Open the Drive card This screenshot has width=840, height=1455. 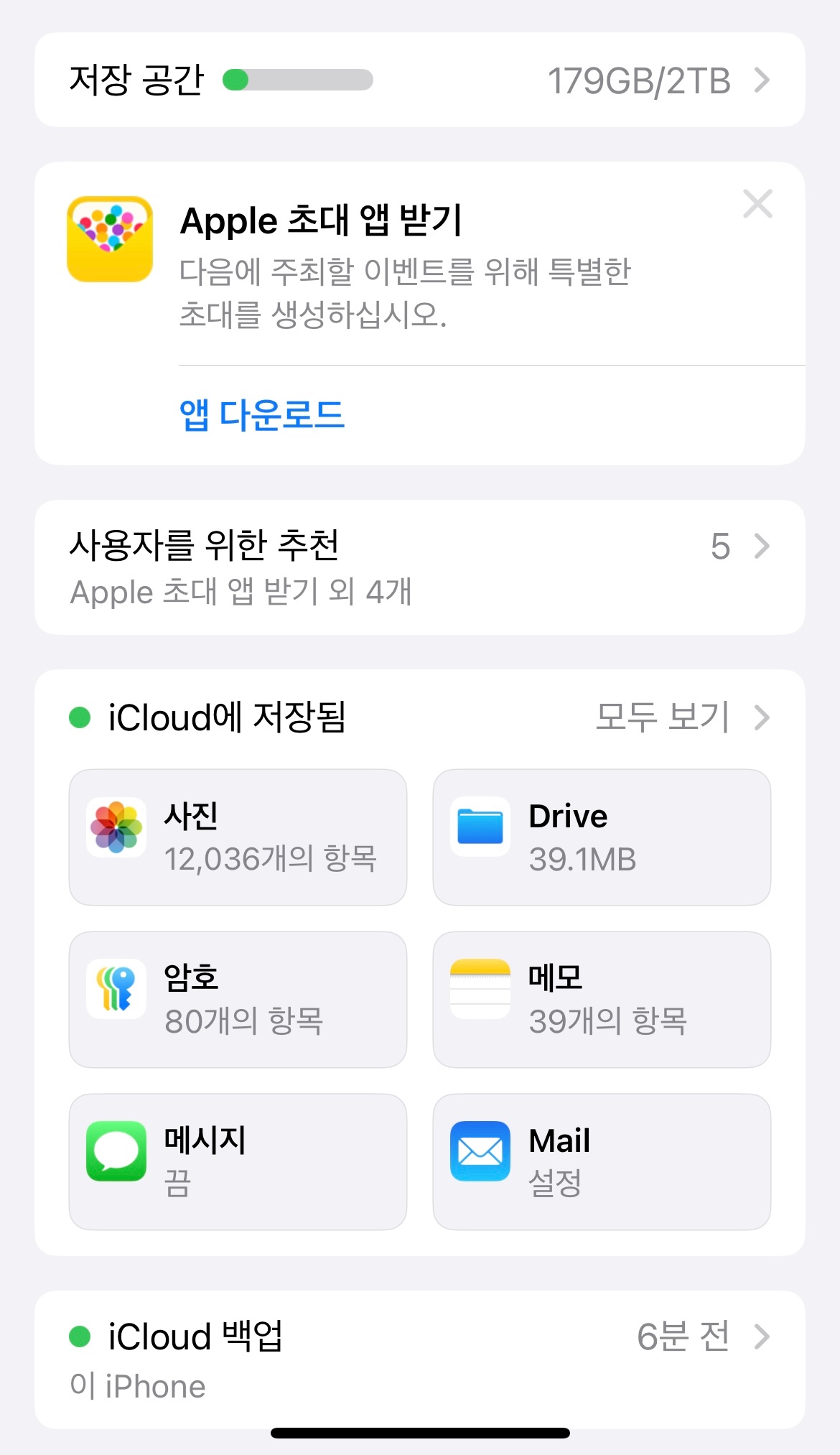coord(602,837)
